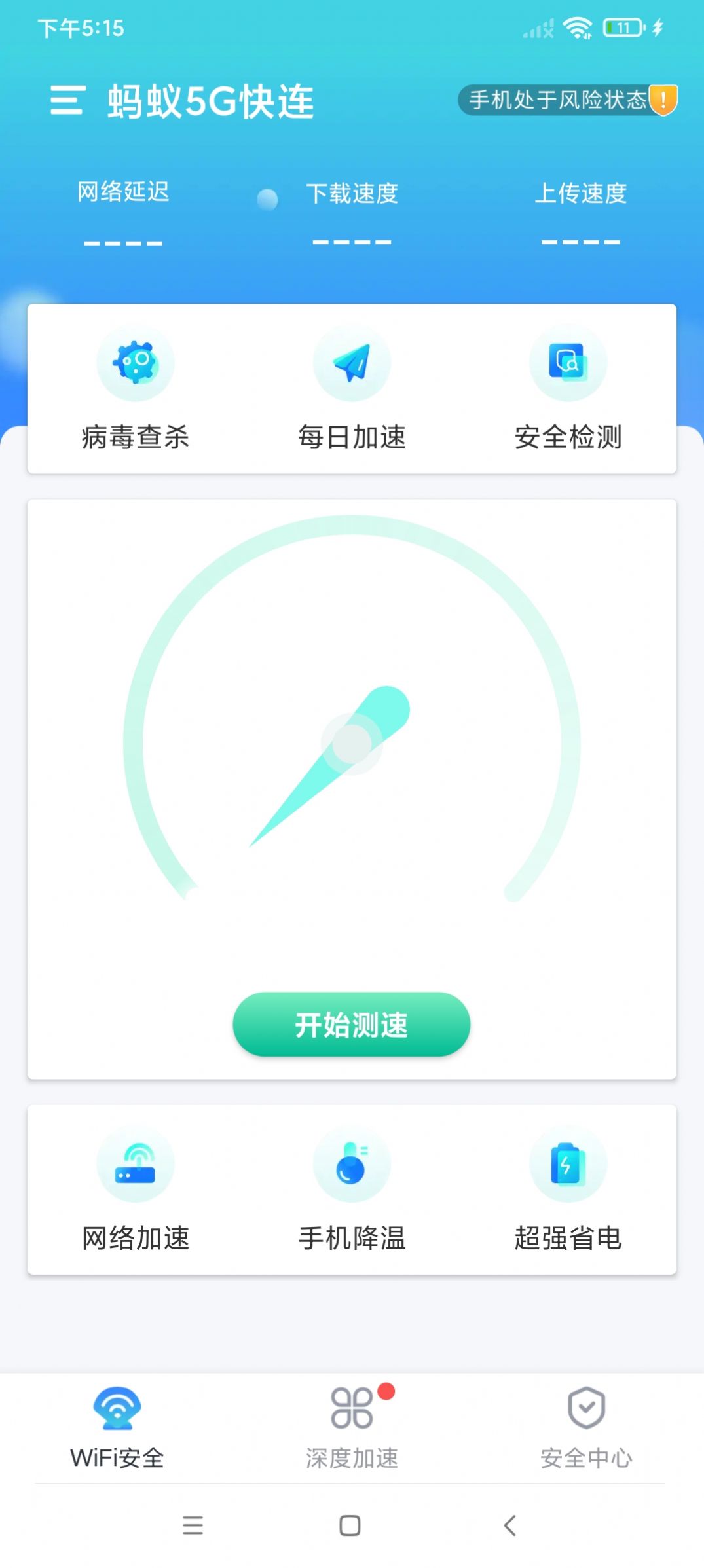
Task: Open 网络加速 network boost router icon
Action: coord(134,1164)
